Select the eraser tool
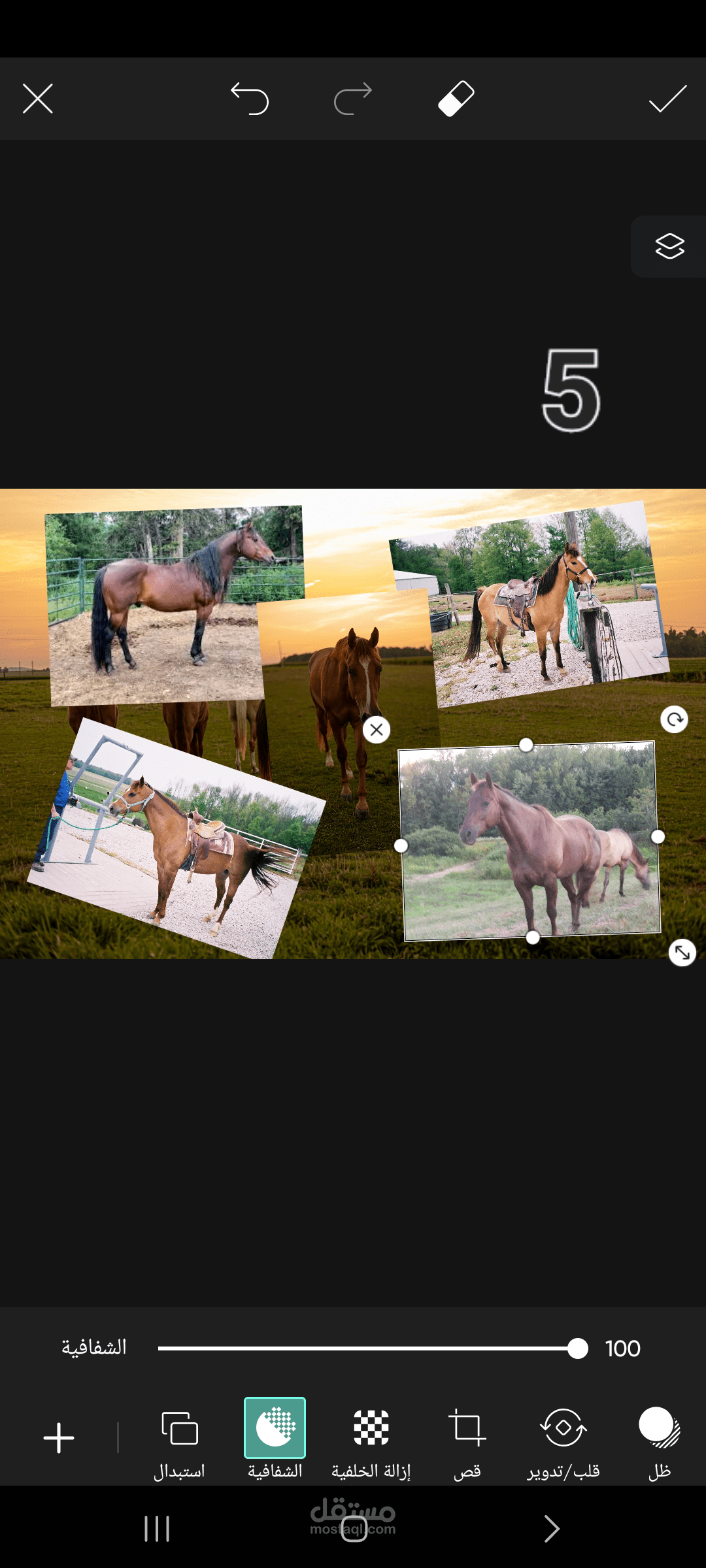Viewport: 706px width, 1568px height. [456, 99]
